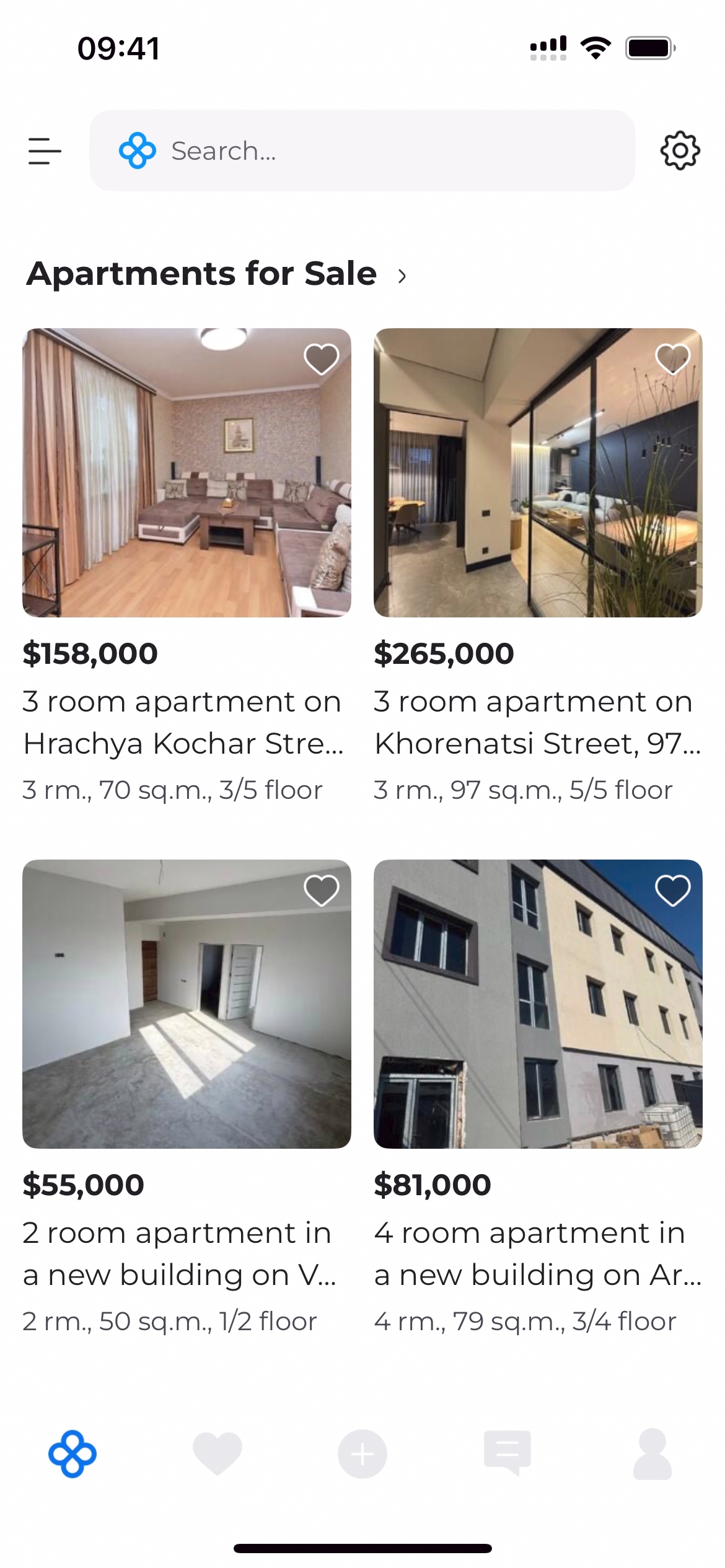
Task: Switch to the profile tab
Action: point(652,1453)
